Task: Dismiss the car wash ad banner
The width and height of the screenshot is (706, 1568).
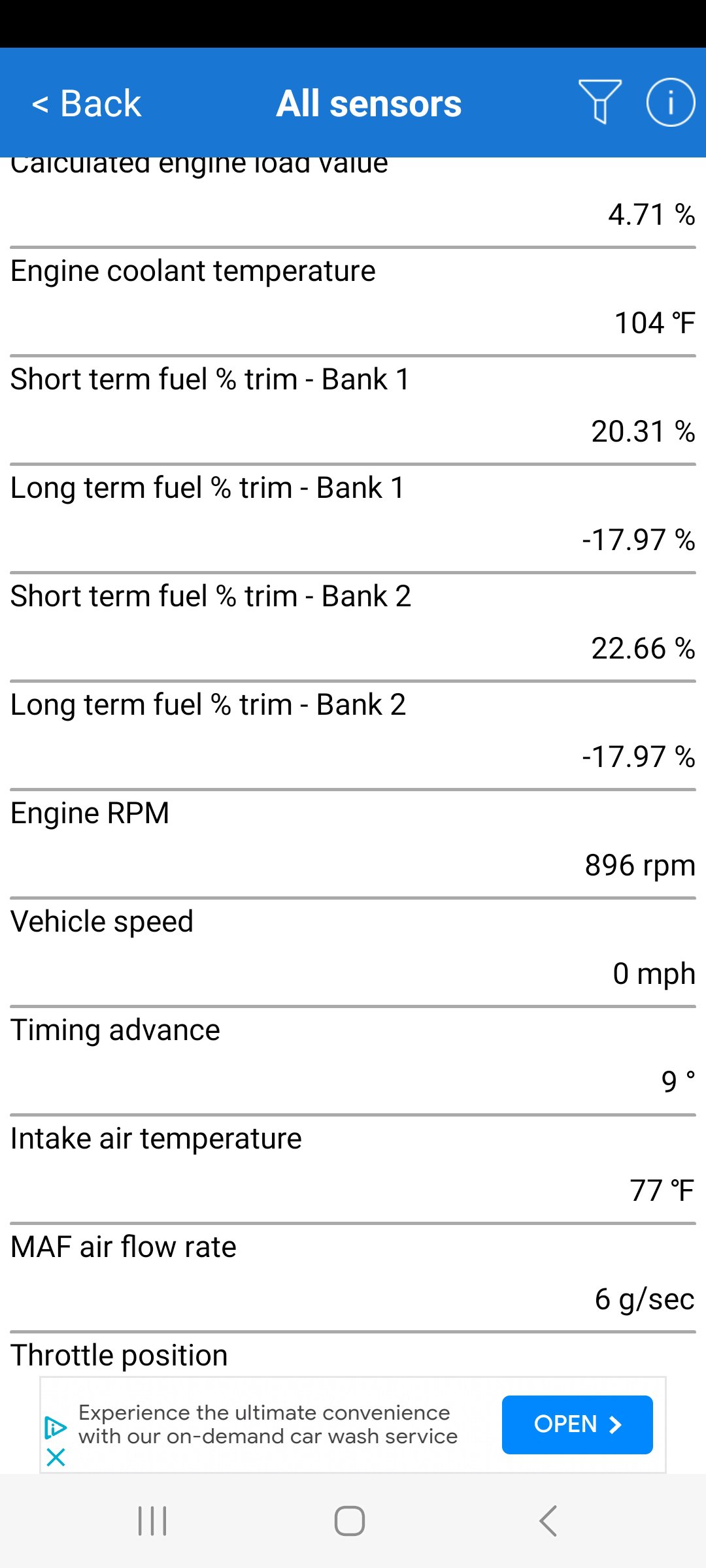Action: (x=56, y=1457)
